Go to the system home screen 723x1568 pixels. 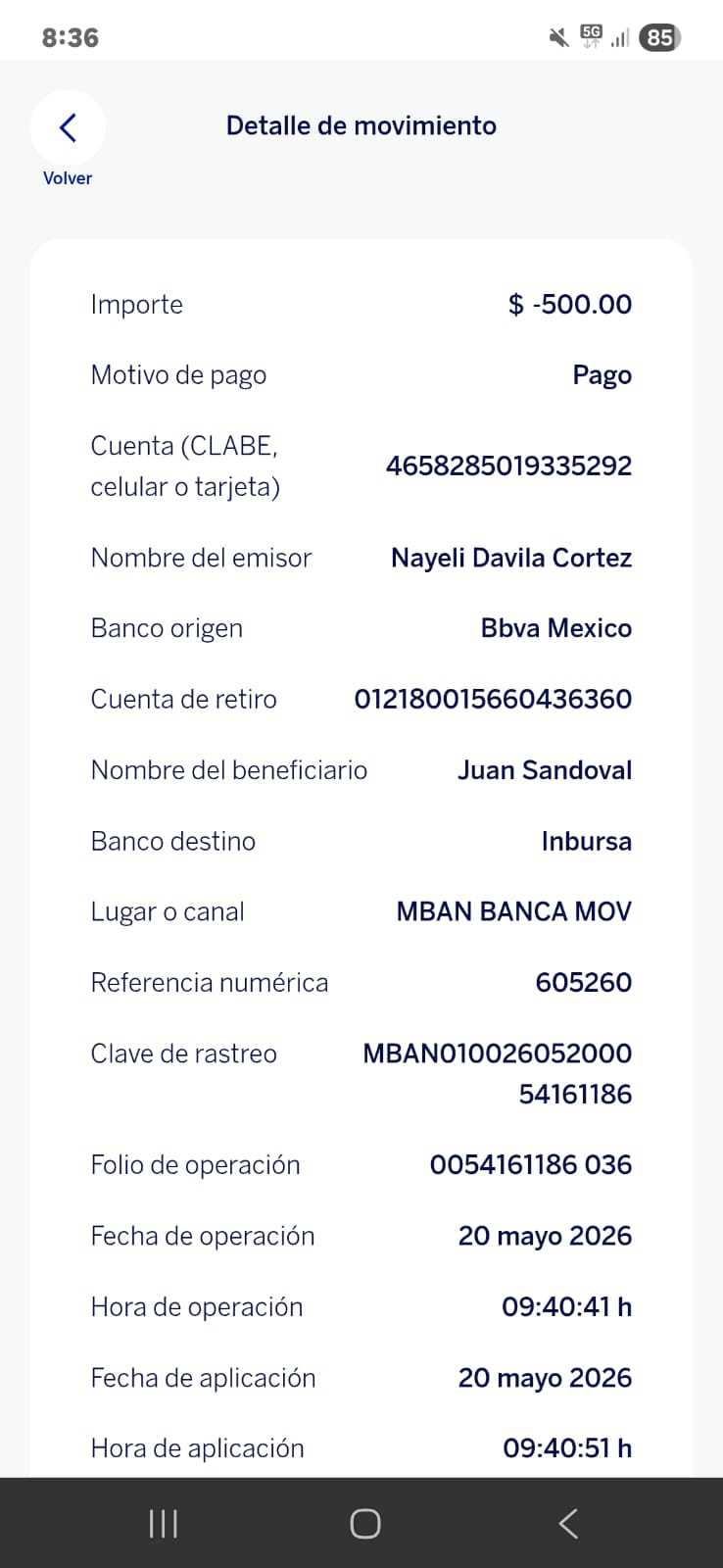pyautogui.click(x=364, y=1524)
